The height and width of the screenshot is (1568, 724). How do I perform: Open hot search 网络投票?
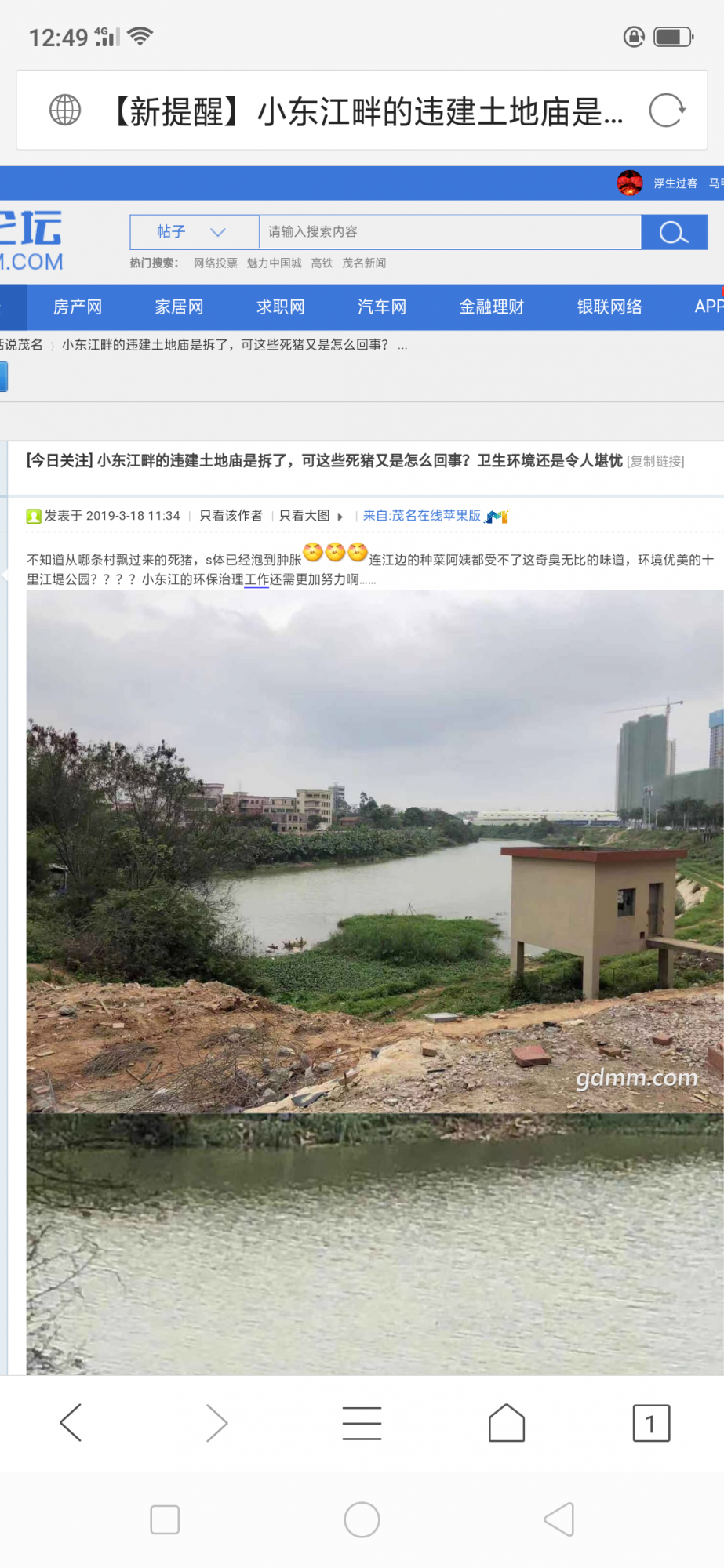pyautogui.click(x=216, y=263)
